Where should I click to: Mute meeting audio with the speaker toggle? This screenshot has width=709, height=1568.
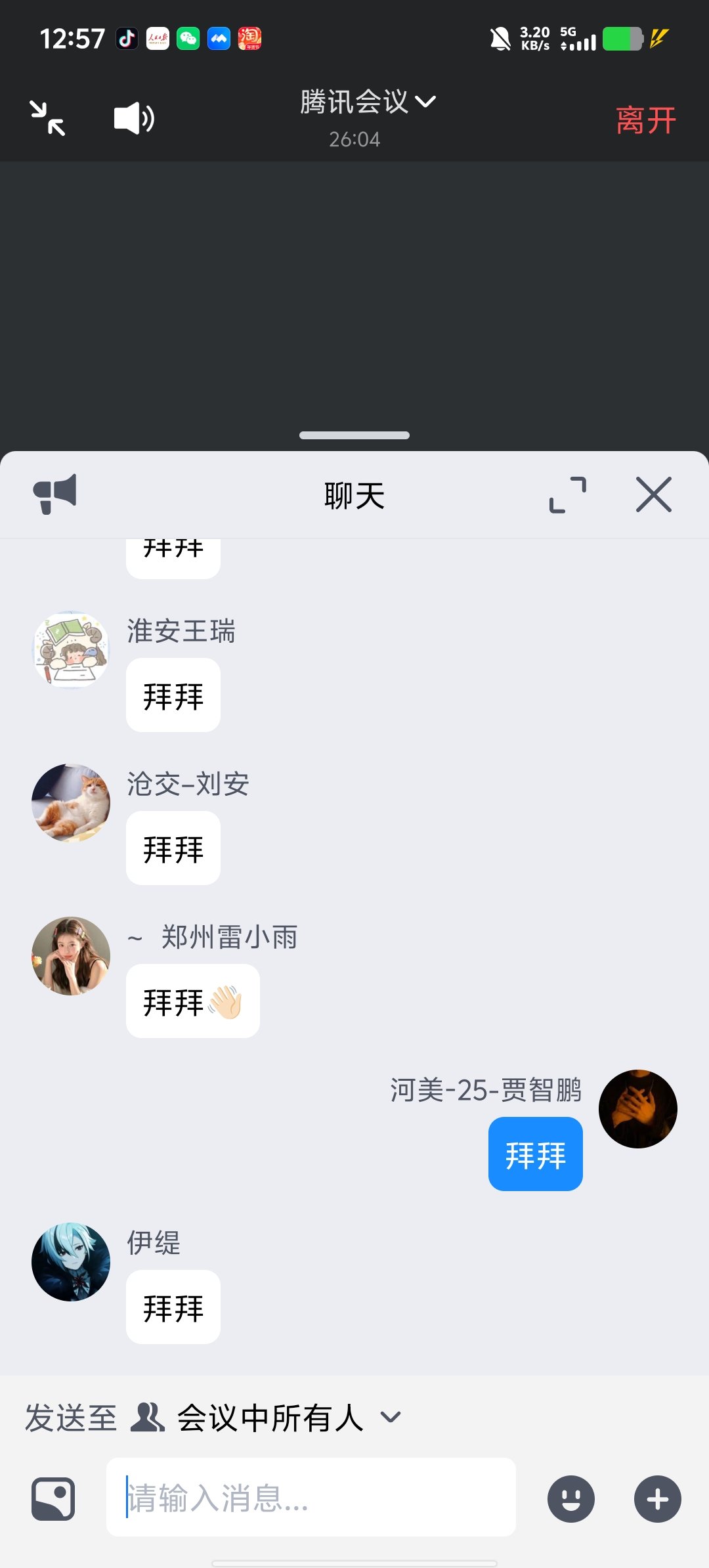[x=133, y=118]
